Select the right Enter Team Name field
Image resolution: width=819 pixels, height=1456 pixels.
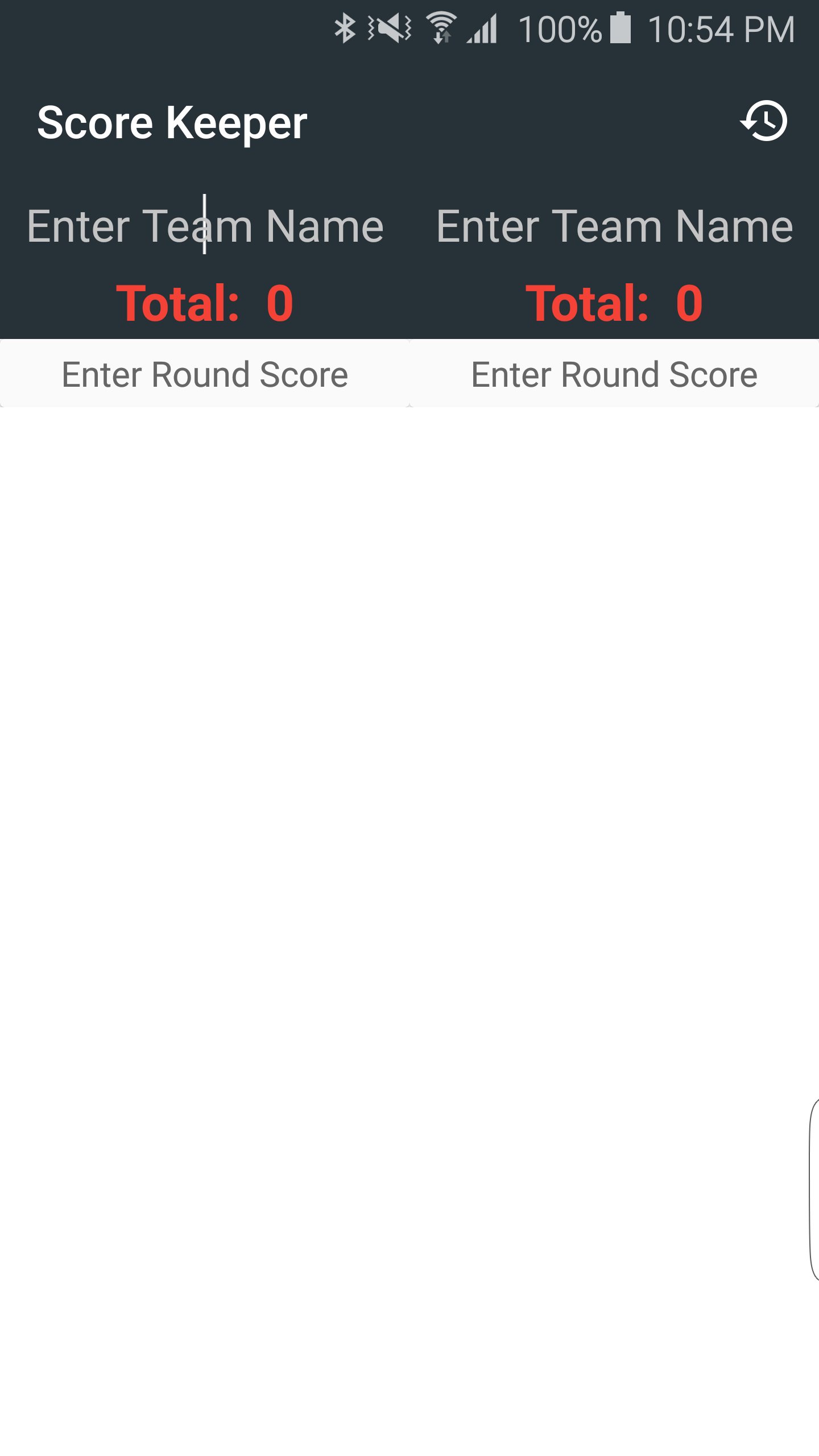(x=613, y=226)
